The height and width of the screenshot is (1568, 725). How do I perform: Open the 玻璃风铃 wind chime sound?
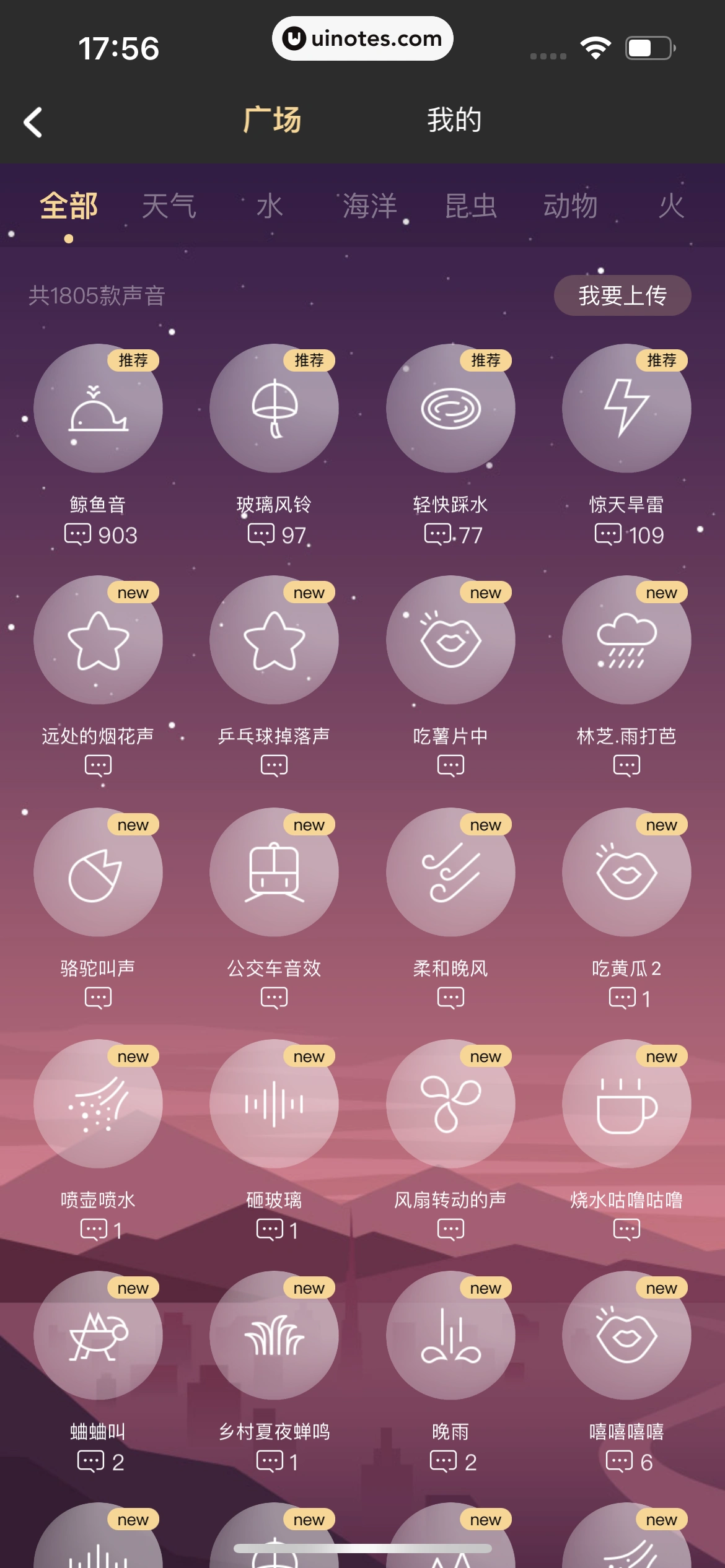(274, 409)
